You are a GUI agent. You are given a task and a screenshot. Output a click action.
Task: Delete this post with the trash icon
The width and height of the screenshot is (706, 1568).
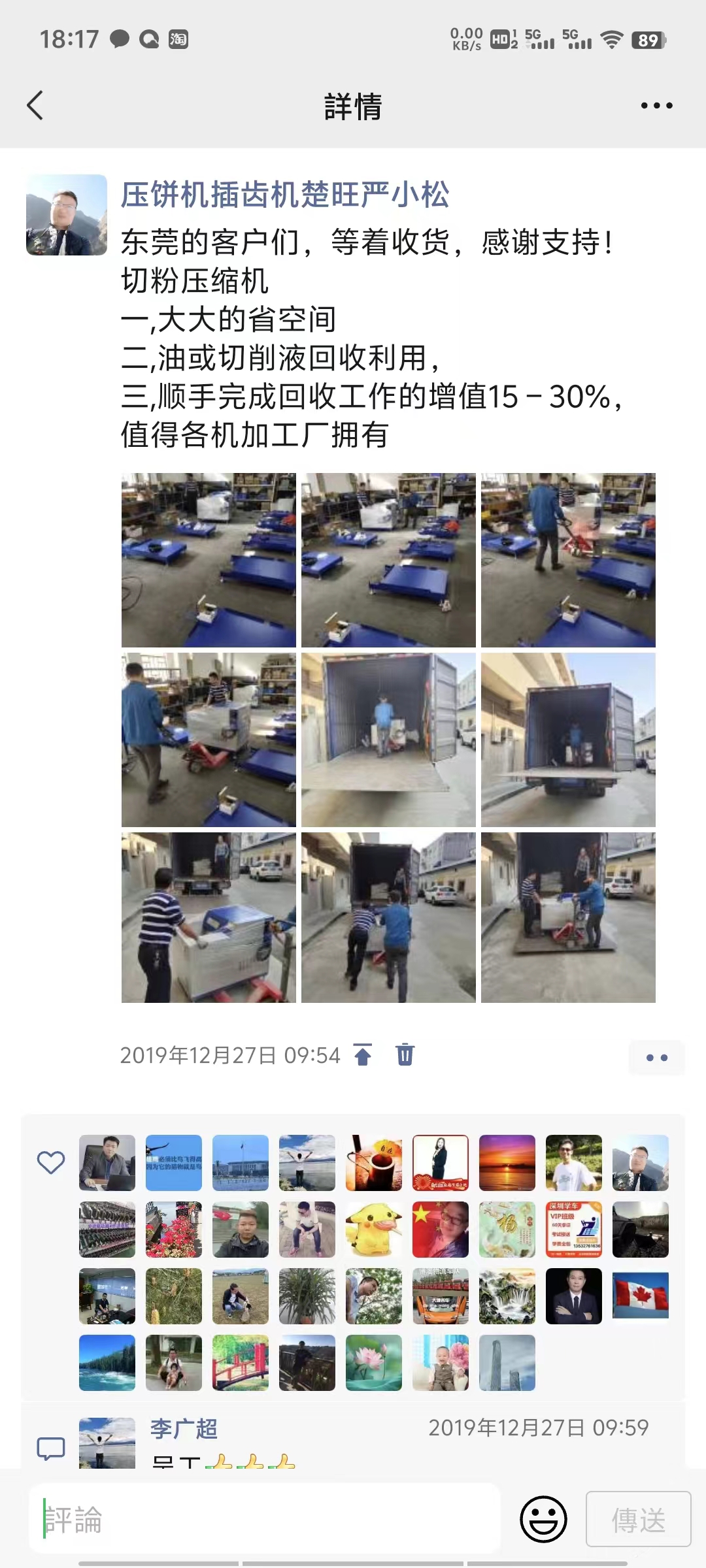click(405, 1054)
